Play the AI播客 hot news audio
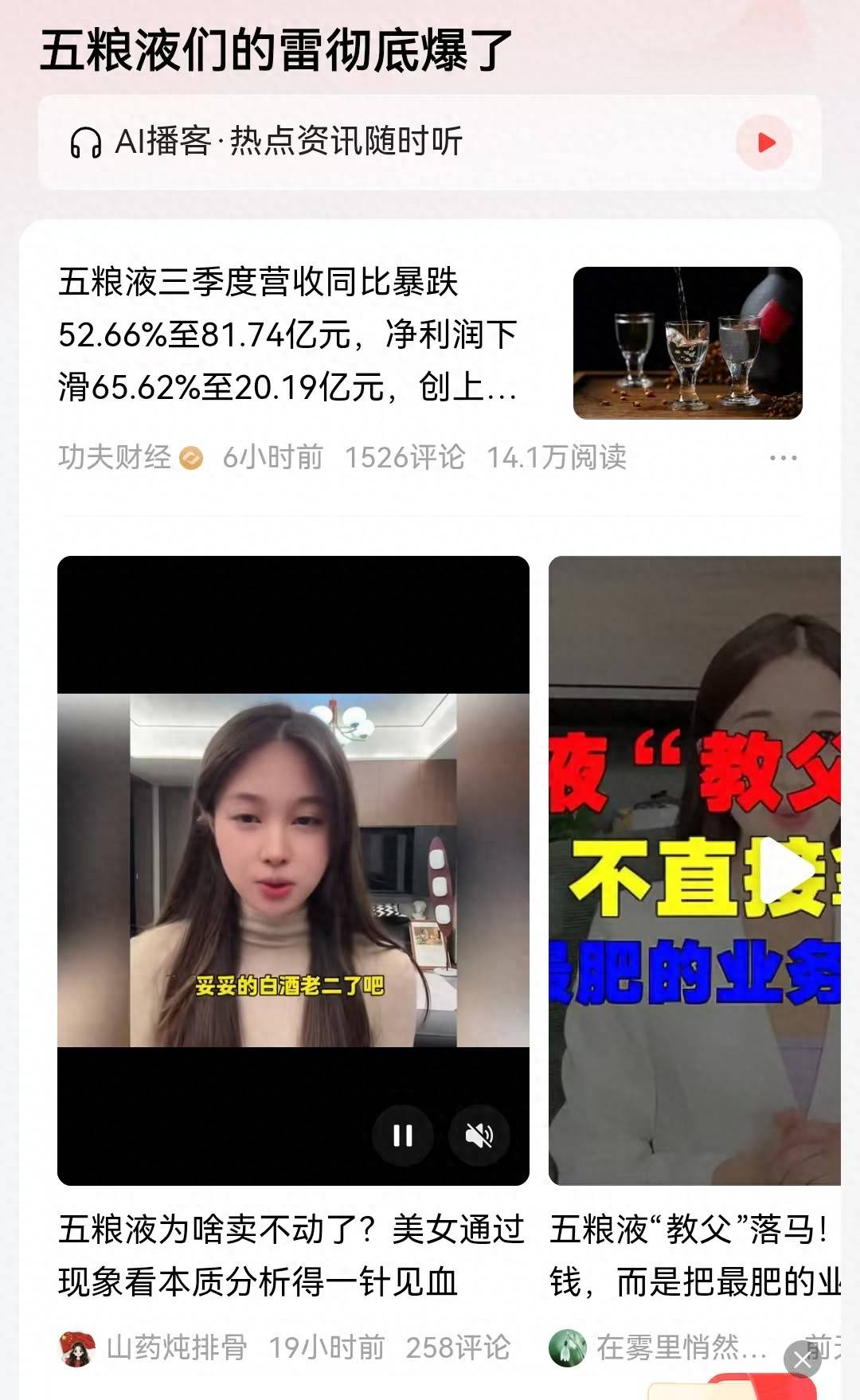The image size is (860, 1400). click(x=764, y=143)
